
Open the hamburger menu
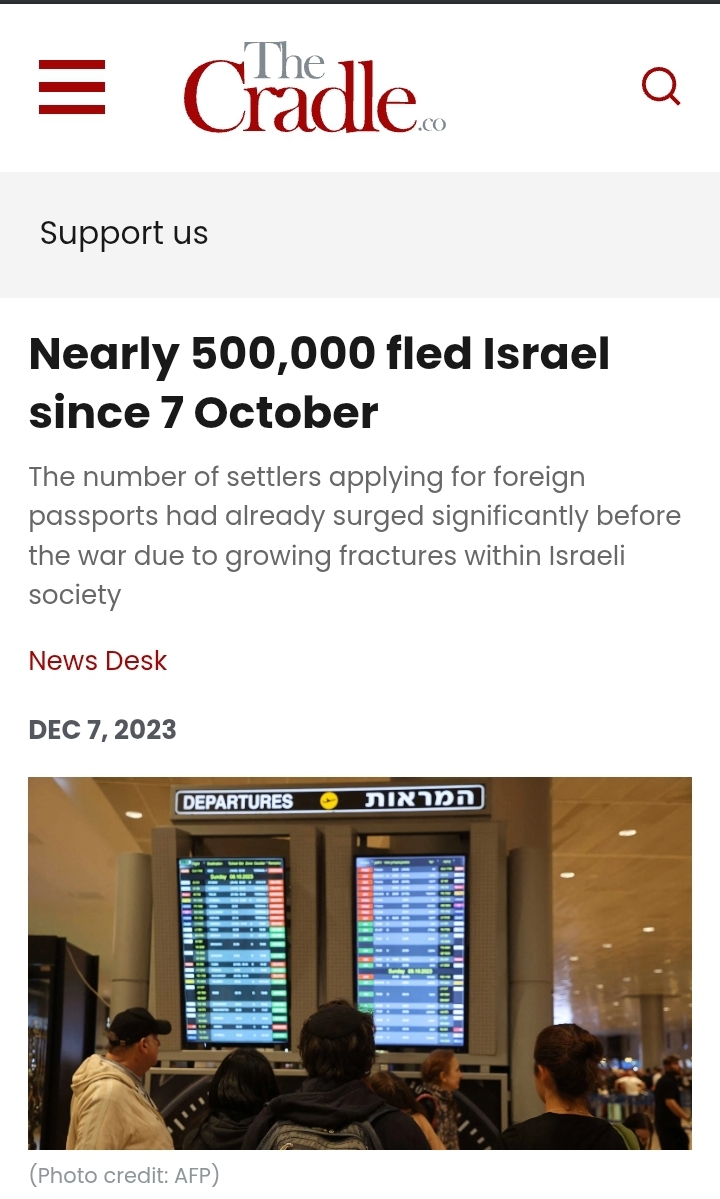(72, 86)
